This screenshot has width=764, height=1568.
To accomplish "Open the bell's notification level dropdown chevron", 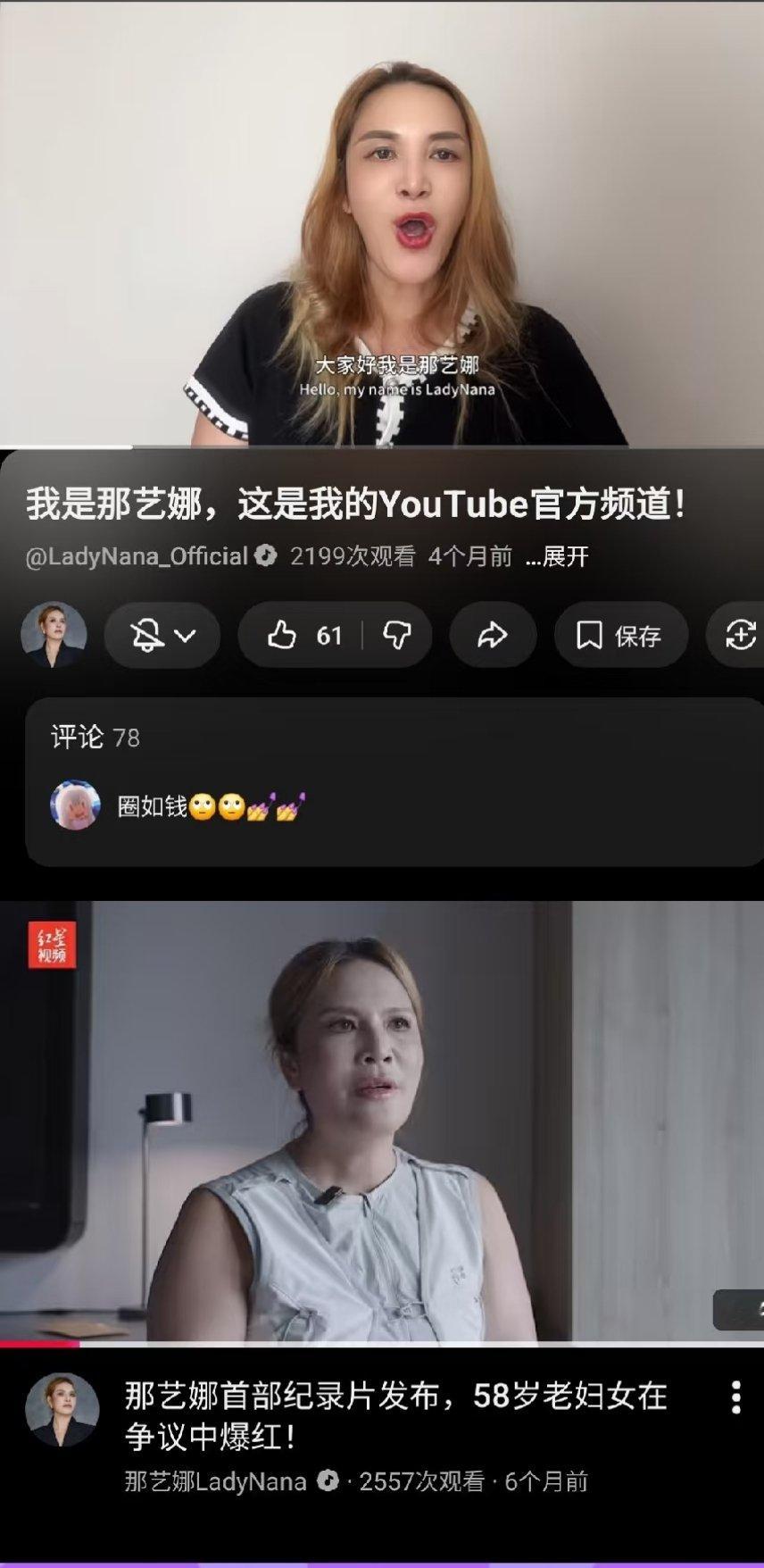I will [185, 636].
